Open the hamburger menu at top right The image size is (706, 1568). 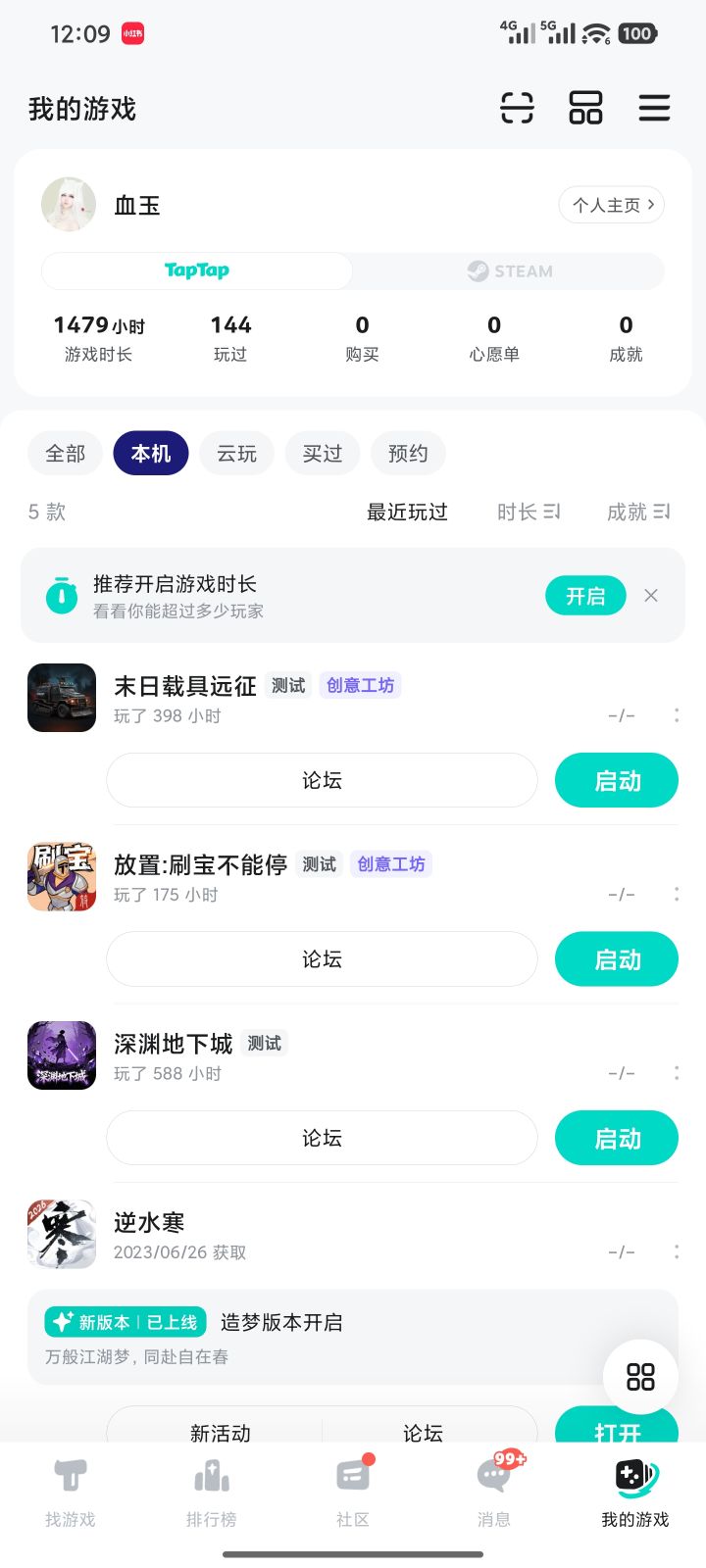[654, 108]
